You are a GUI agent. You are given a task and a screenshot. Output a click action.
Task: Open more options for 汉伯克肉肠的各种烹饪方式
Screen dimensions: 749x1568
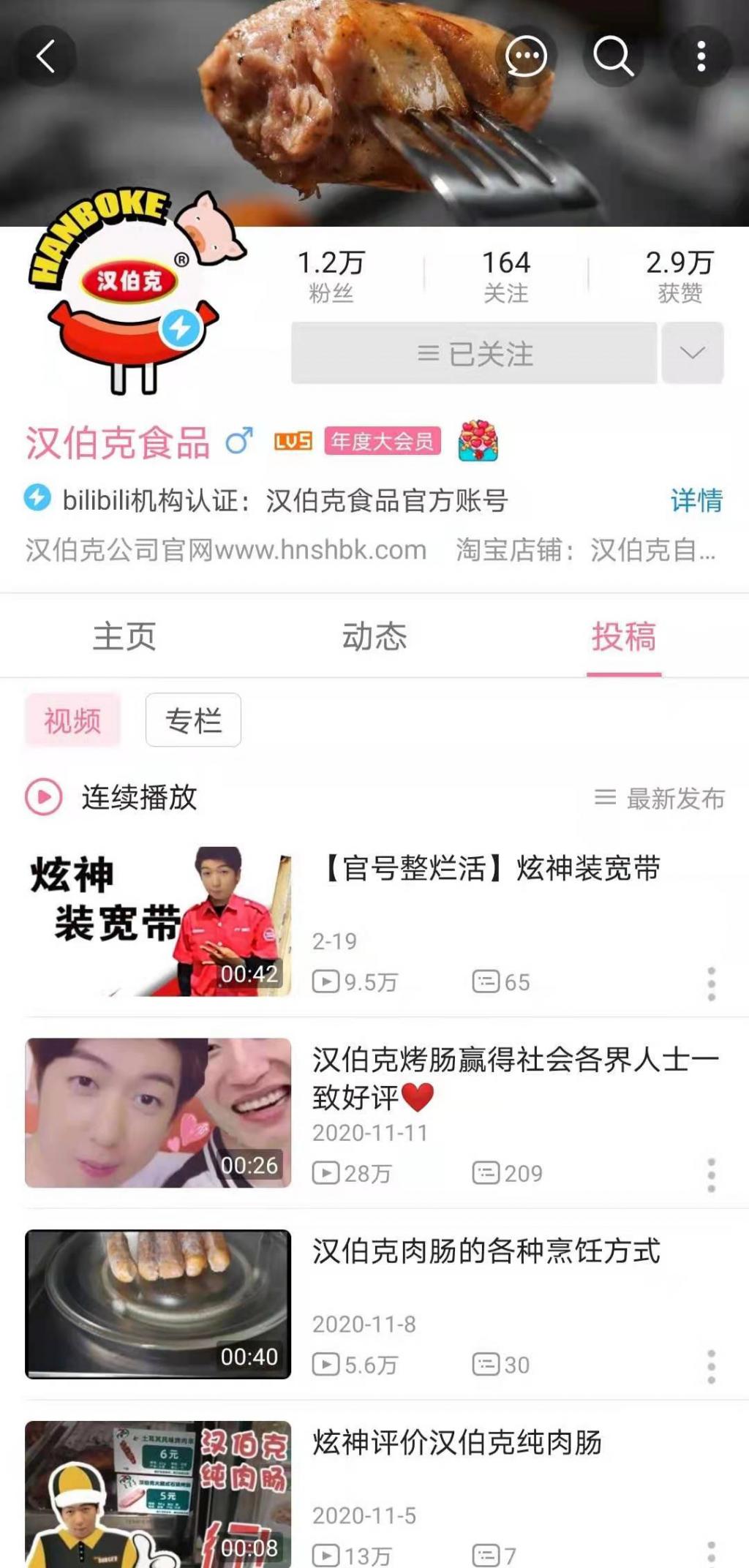tap(711, 1366)
